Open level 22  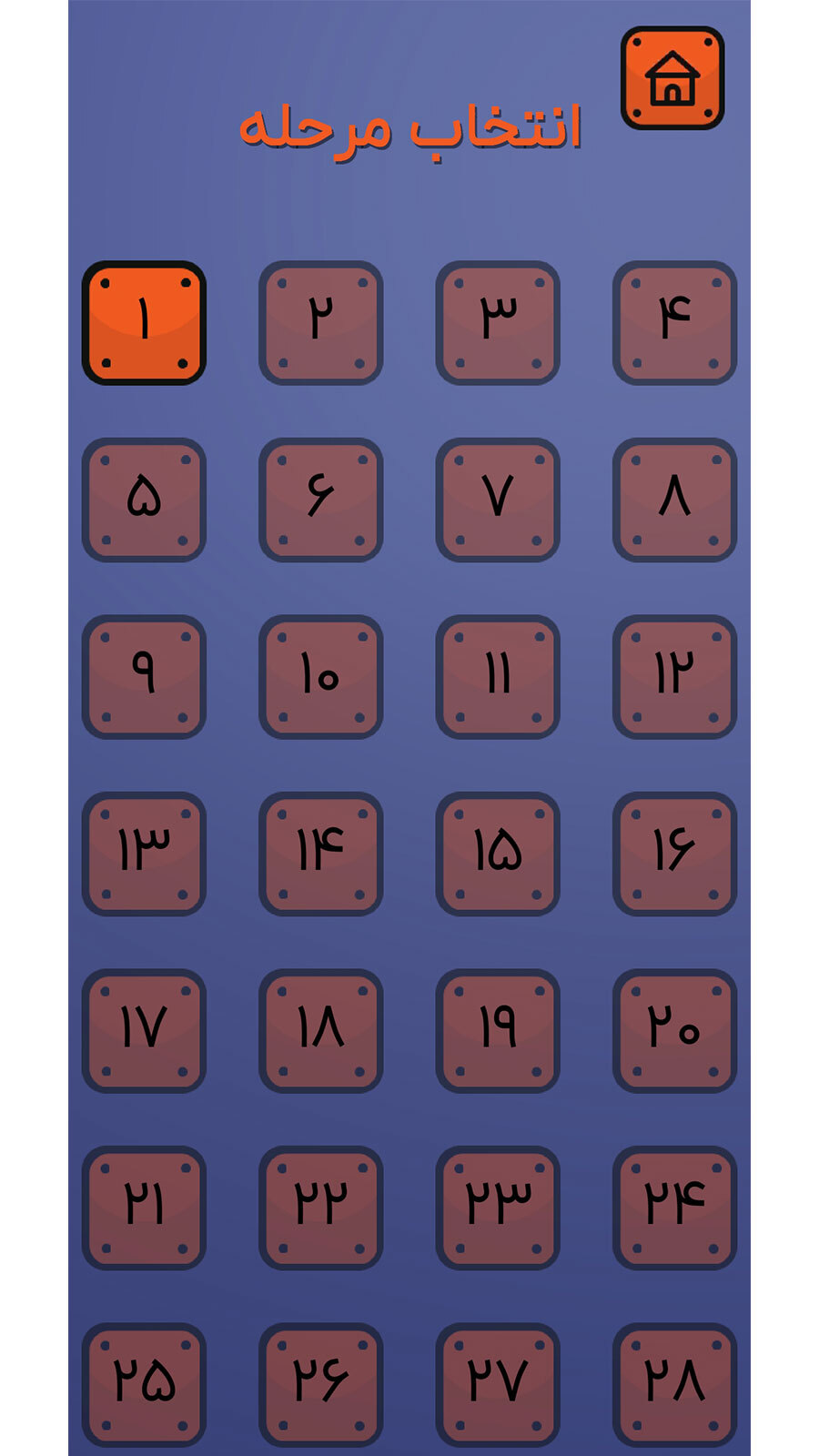click(320, 1207)
